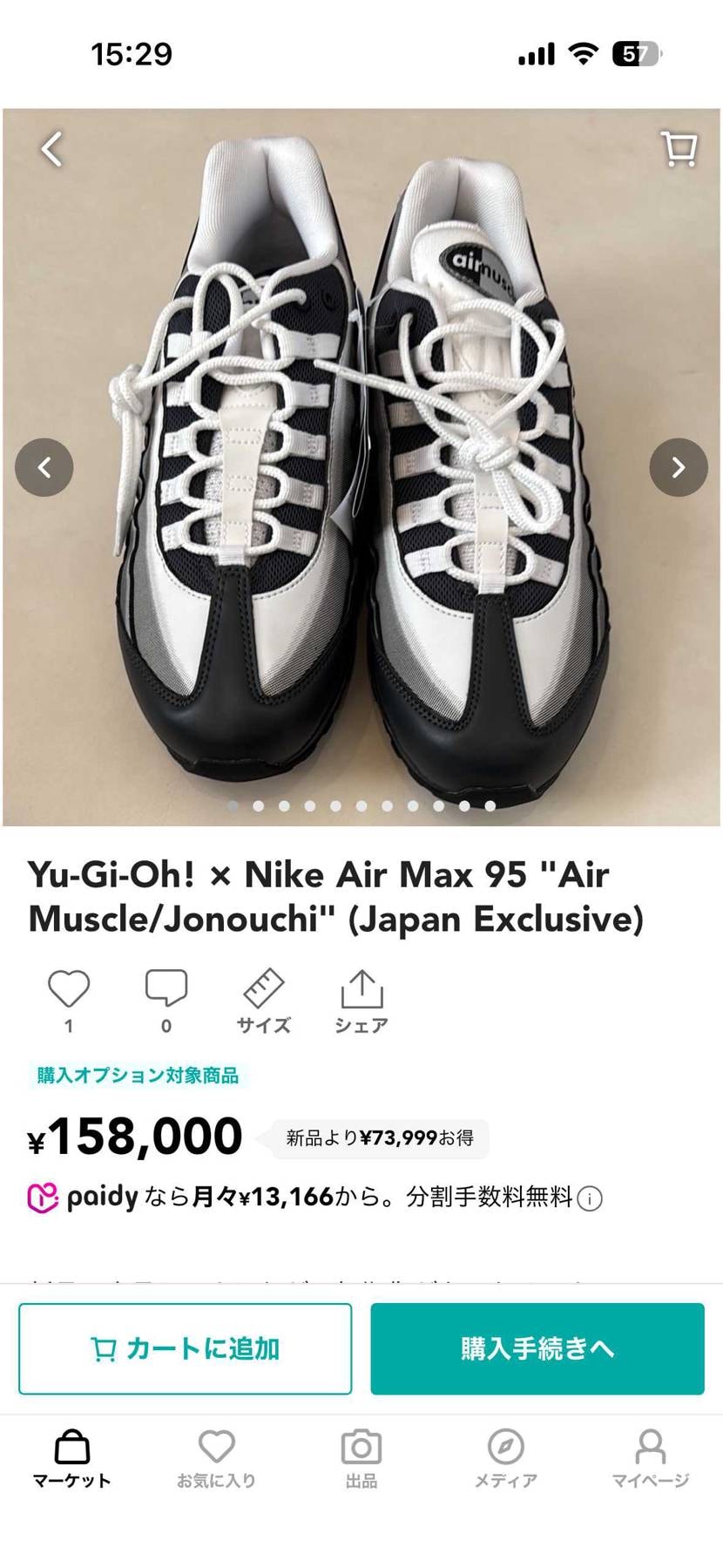Go to previous product photo
Viewport: 723px width, 1568px height.
[x=44, y=468]
